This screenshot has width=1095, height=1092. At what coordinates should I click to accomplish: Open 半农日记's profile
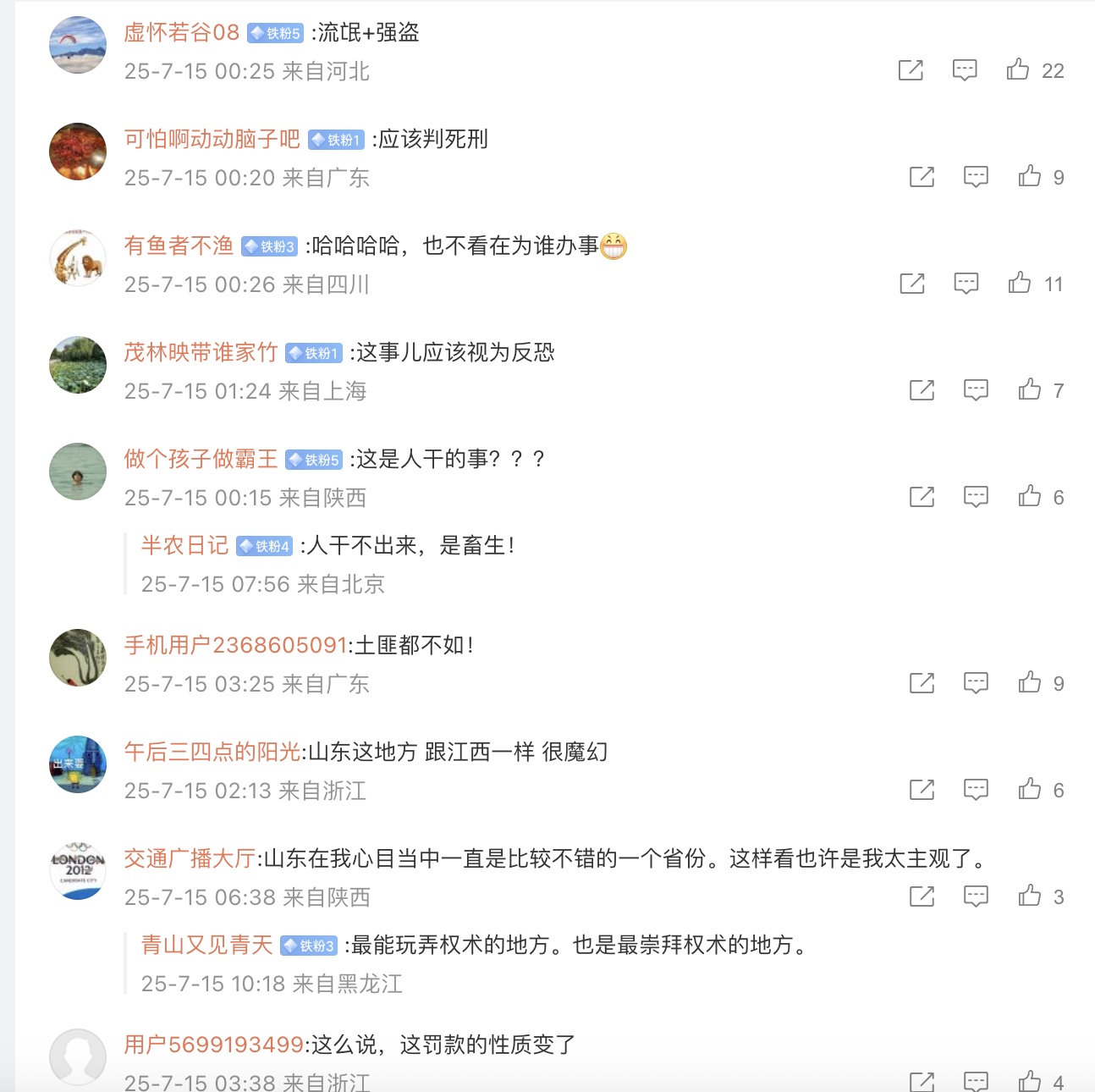pos(184,545)
